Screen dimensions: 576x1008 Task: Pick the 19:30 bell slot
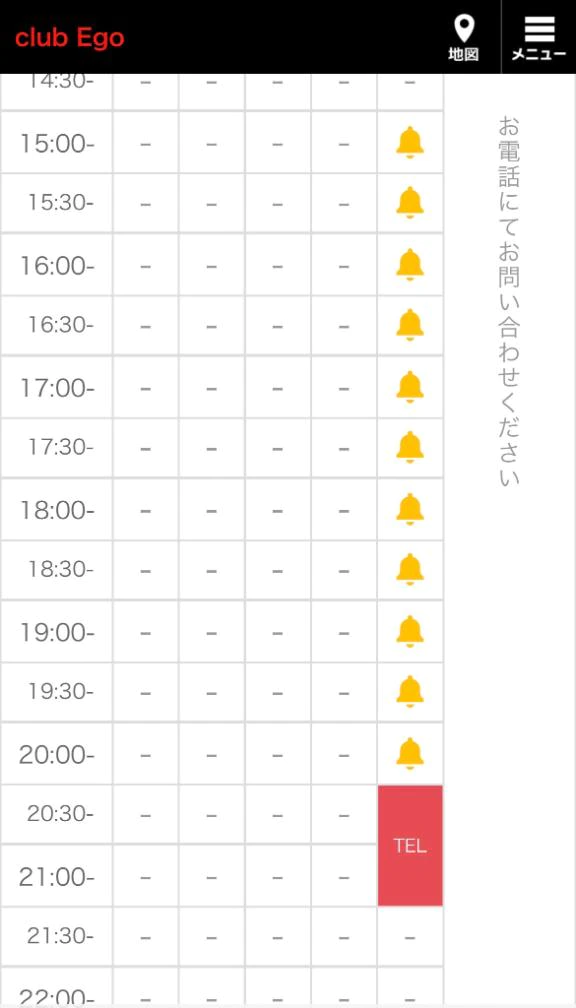[x=410, y=692]
